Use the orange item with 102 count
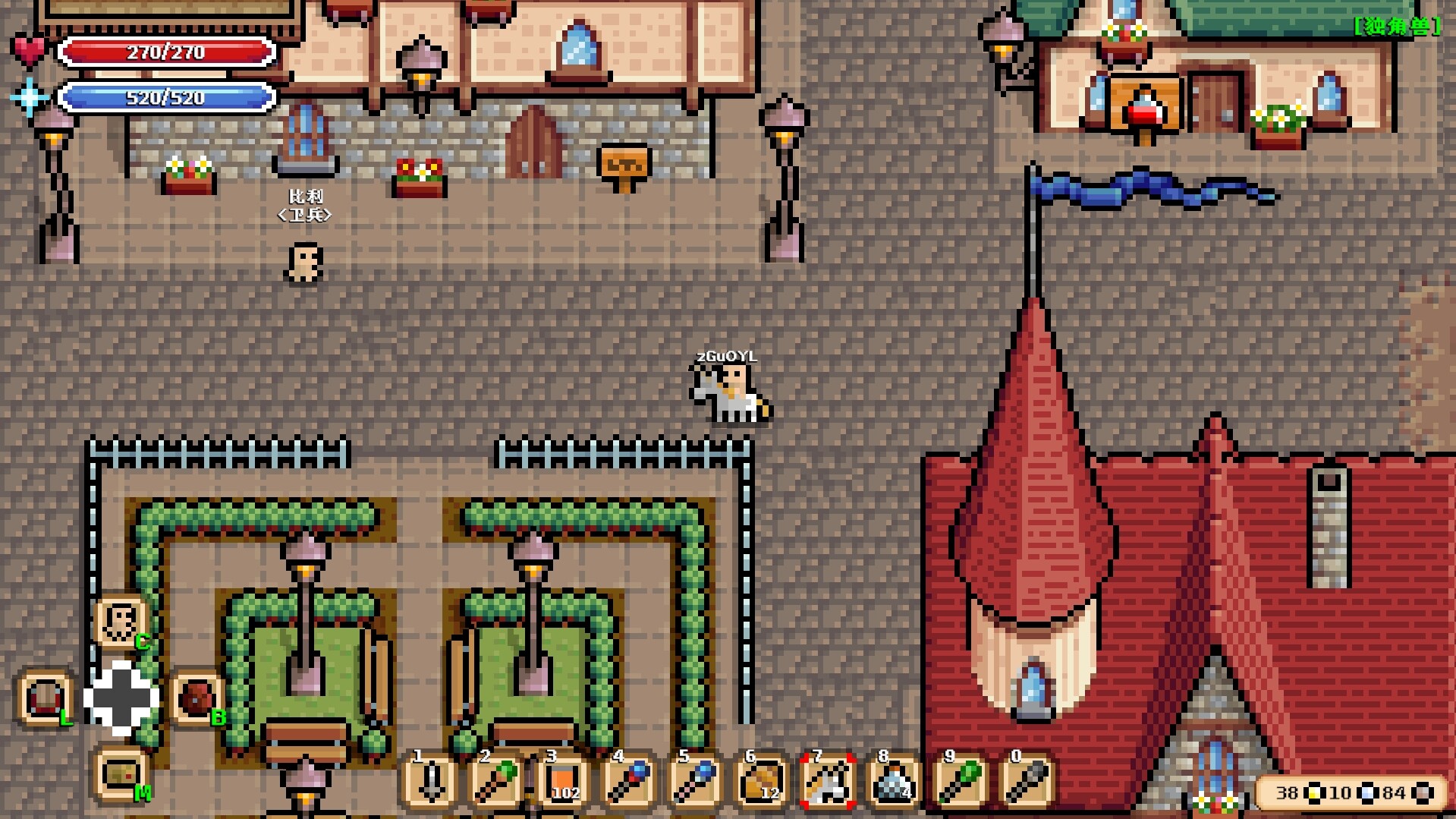The image size is (1456, 819). [563, 780]
